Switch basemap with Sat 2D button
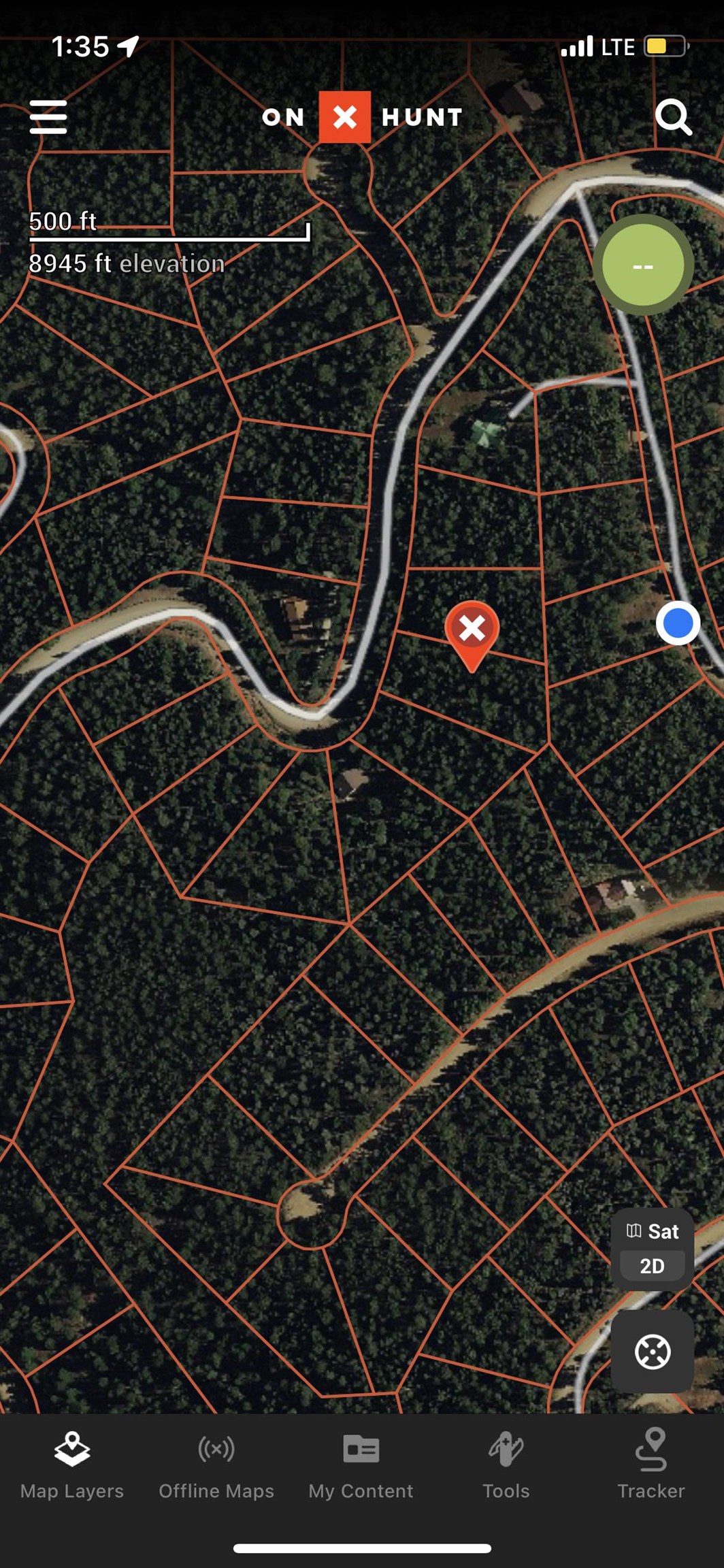The image size is (724, 1568). pos(652,1249)
